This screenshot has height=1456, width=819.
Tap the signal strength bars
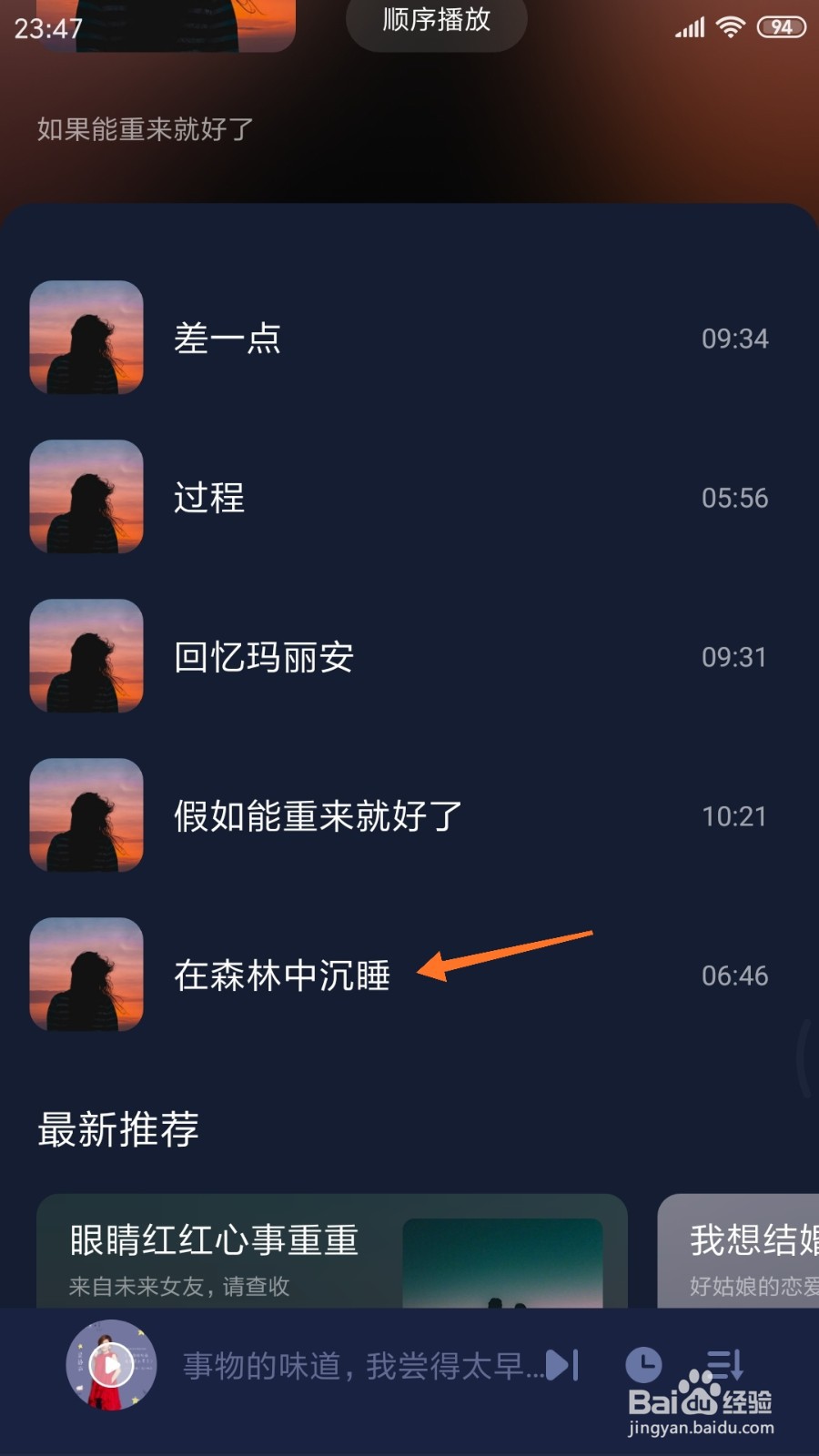tap(689, 26)
